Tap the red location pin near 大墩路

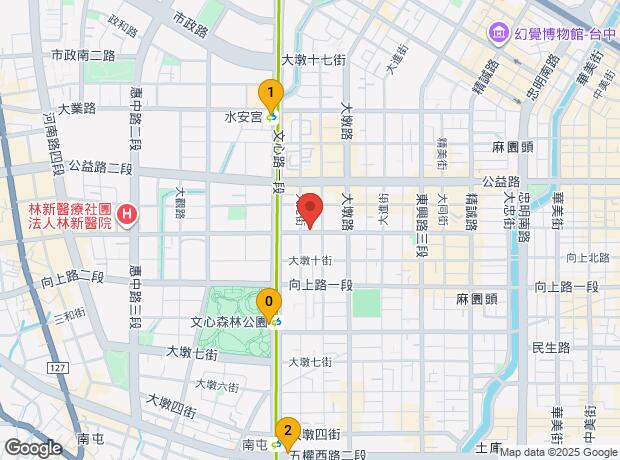tap(310, 210)
